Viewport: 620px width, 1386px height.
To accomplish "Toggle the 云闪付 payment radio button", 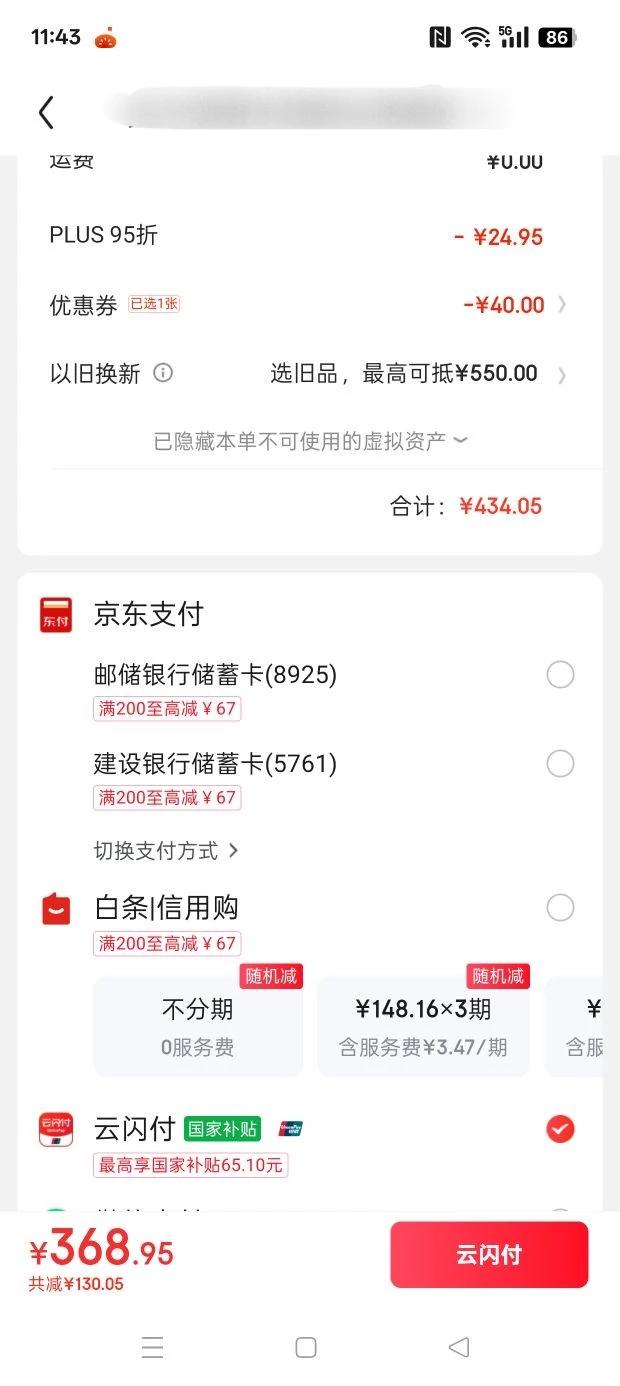I will pos(560,1130).
